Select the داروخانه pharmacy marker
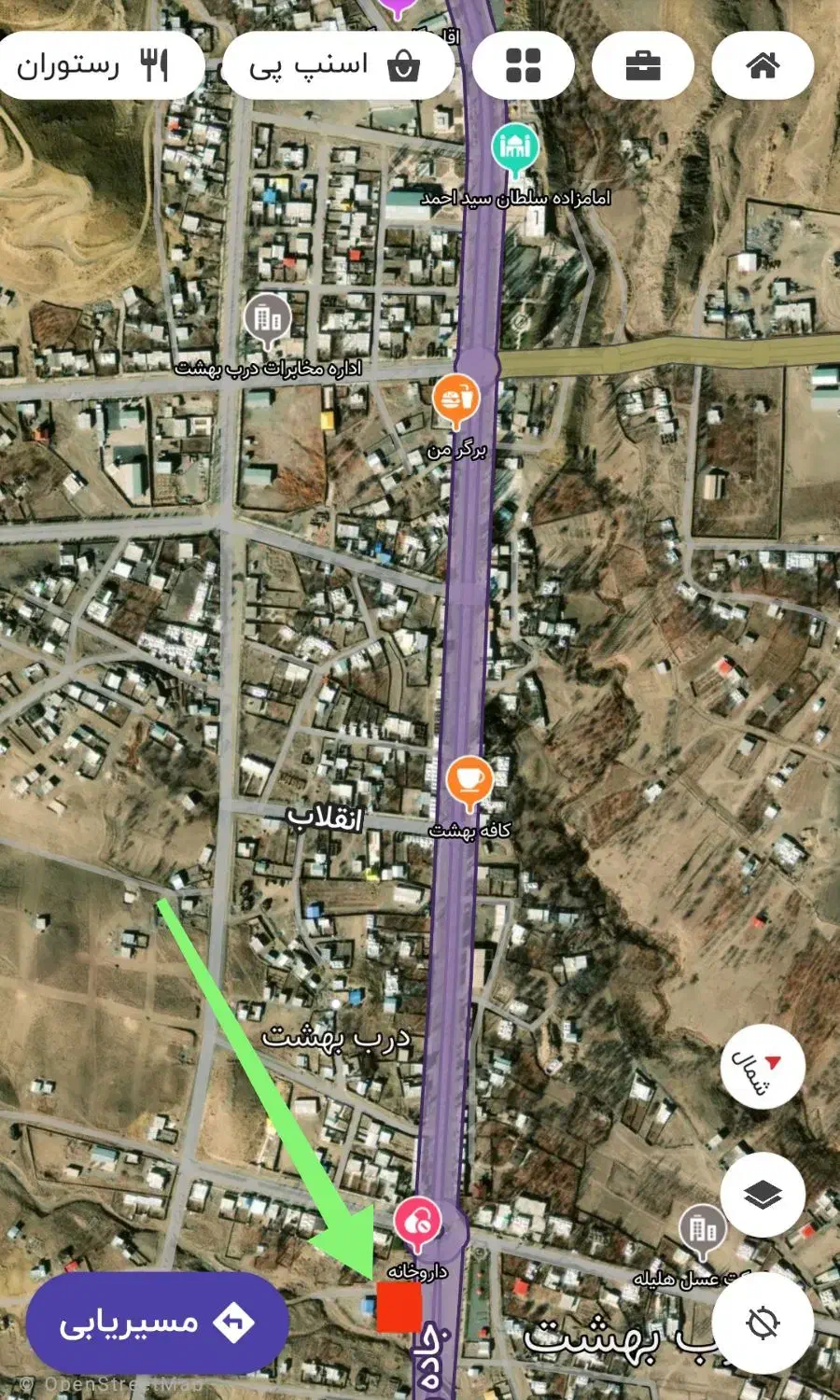 (417, 1223)
